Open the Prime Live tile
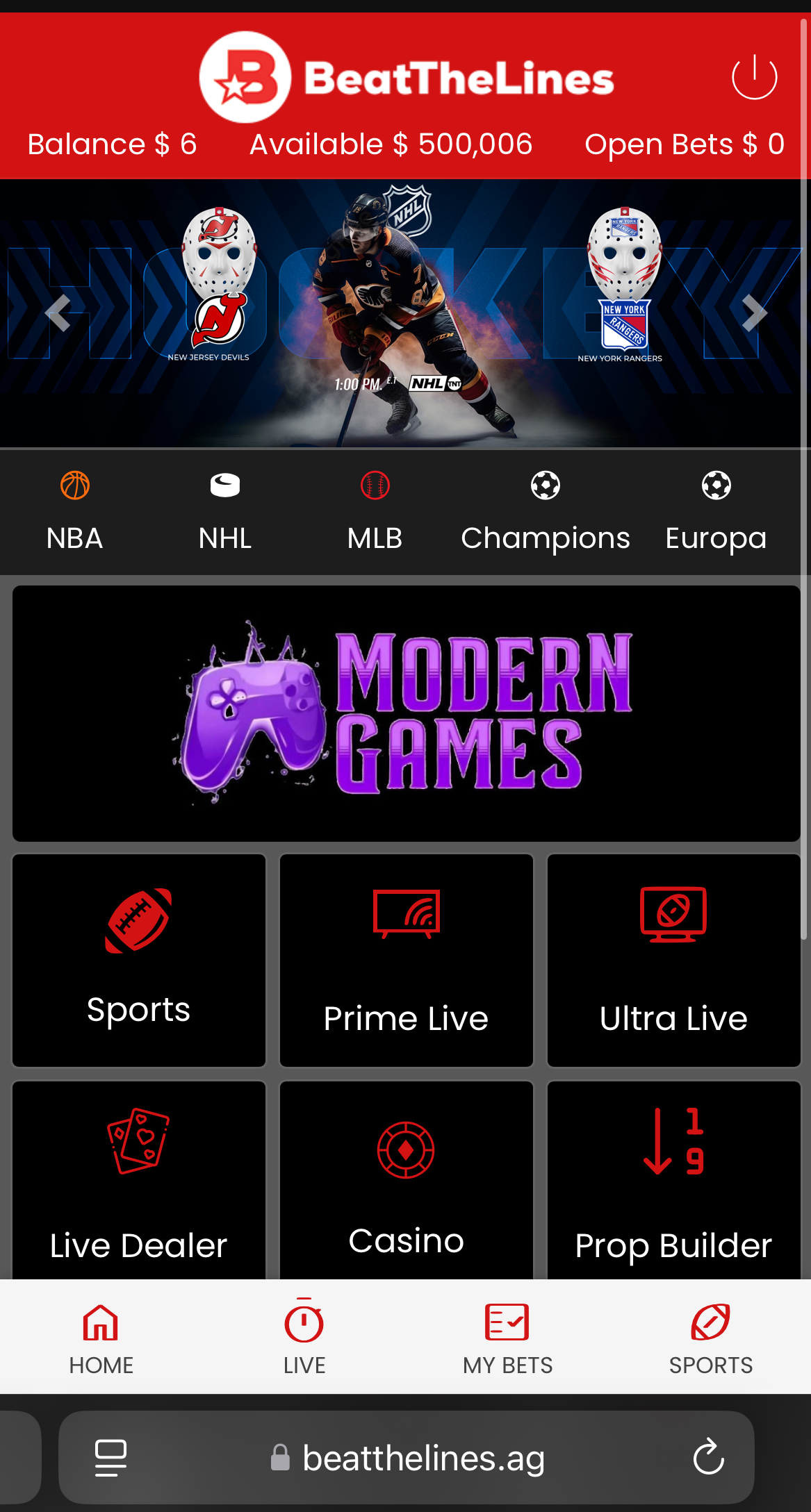This screenshot has height=1512, width=811. pyautogui.click(x=406, y=960)
